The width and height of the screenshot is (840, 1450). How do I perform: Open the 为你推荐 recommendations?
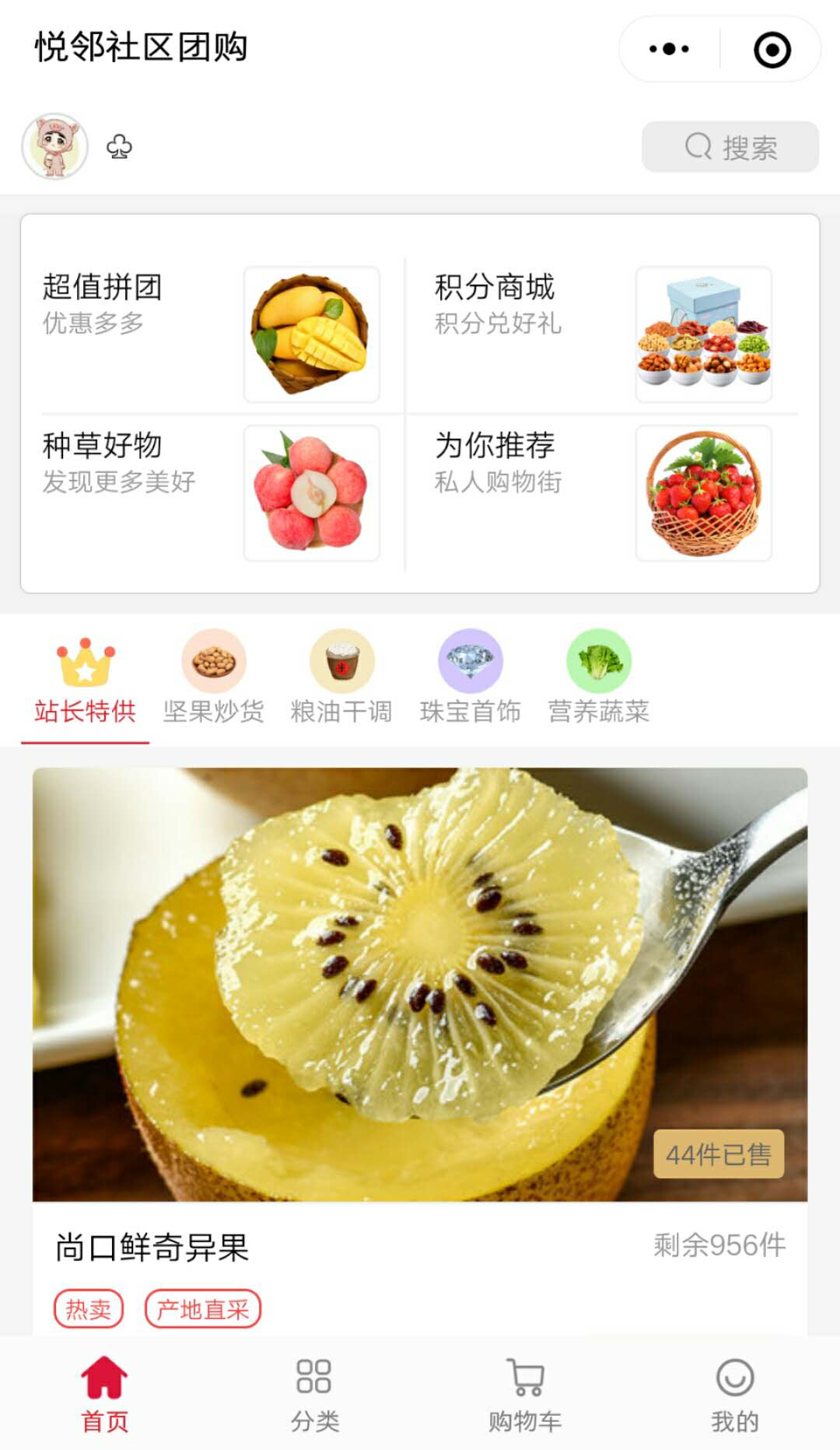(604, 493)
